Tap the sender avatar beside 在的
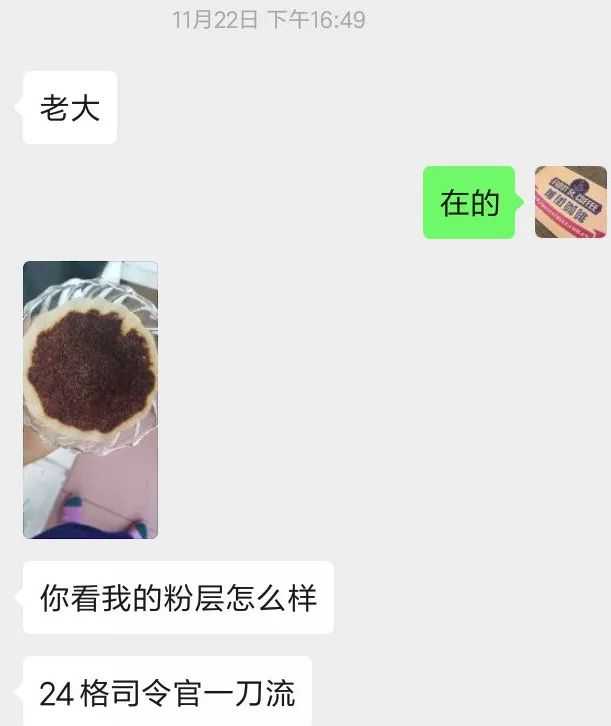This screenshot has height=726, width=611. click(x=570, y=202)
